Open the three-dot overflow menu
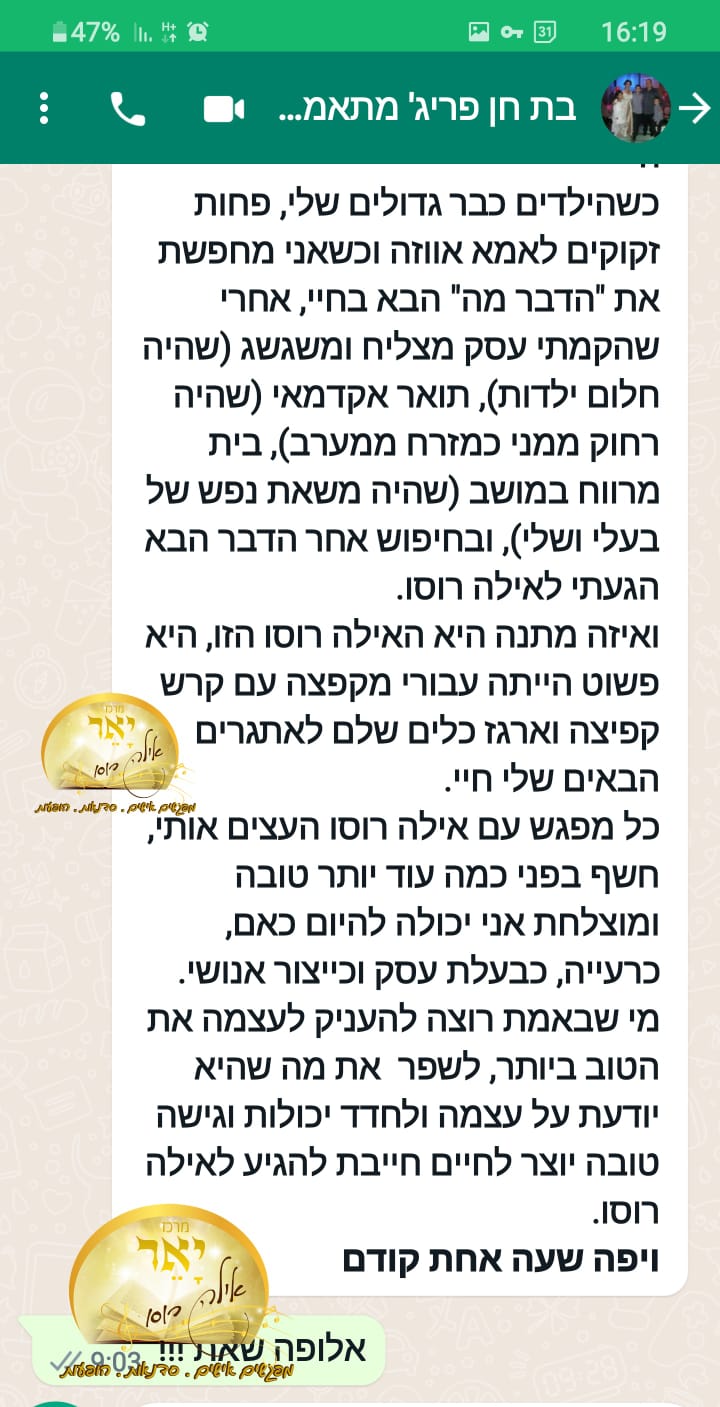 [x=43, y=108]
